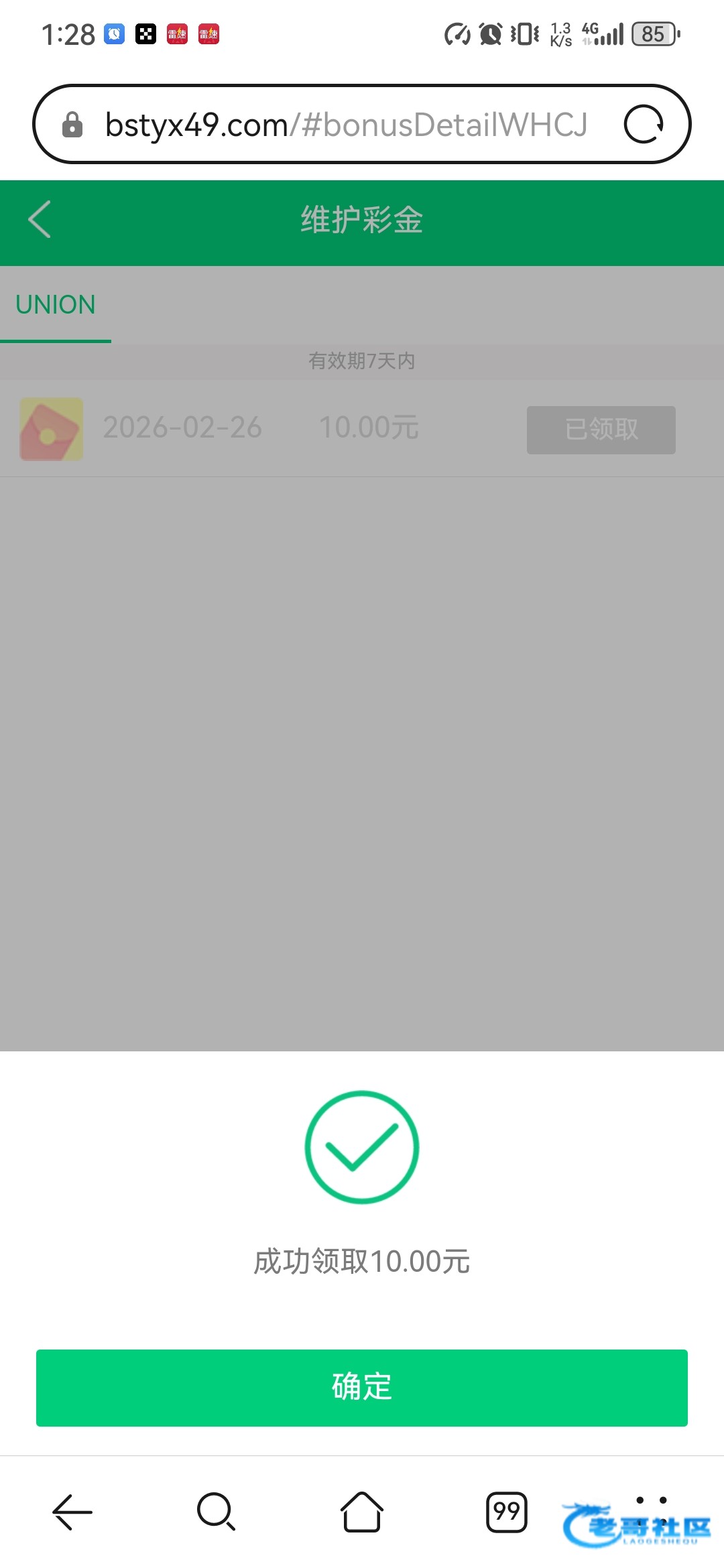Open browser search in bottom bar
724x1568 pixels.
click(216, 1512)
